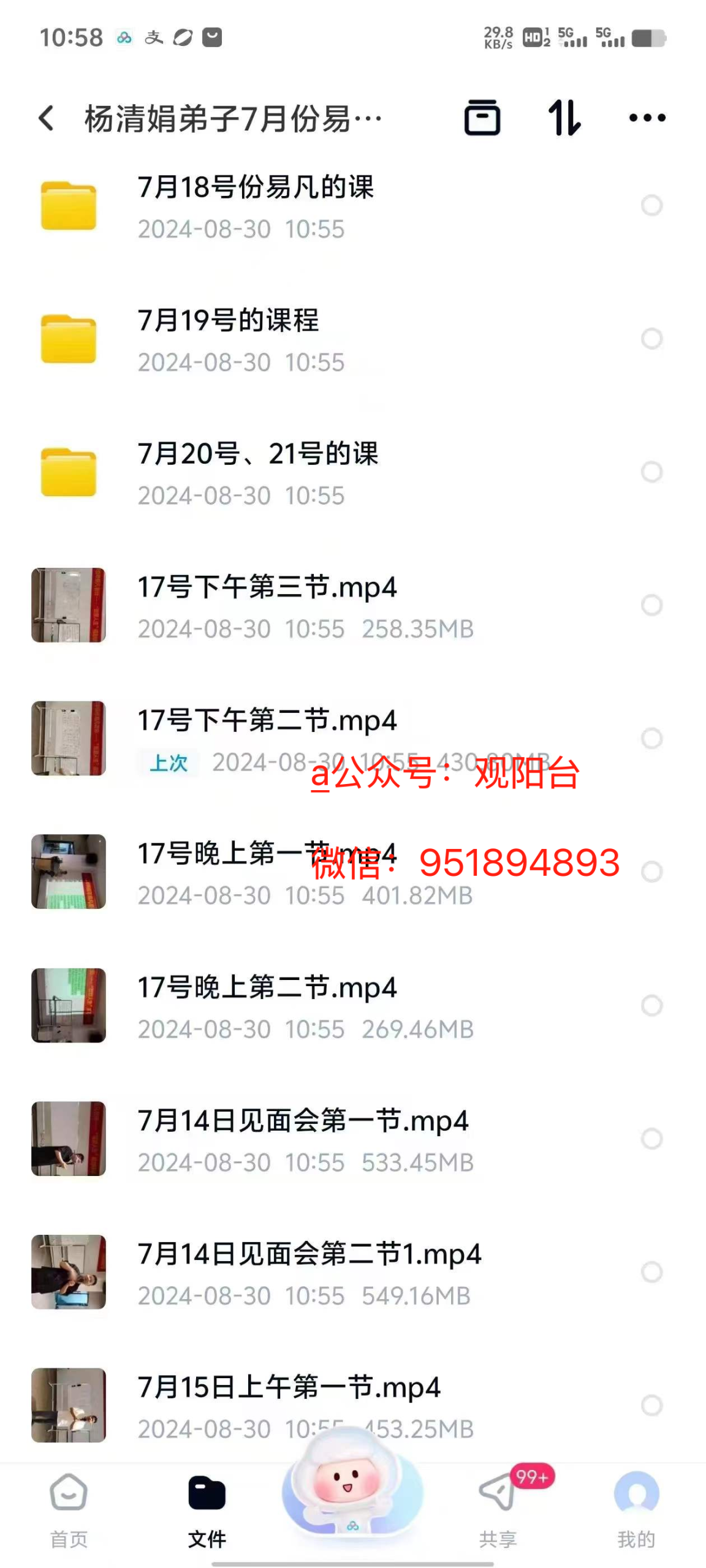Go back from the current folder
This screenshot has width=706, height=1568.
[x=47, y=118]
